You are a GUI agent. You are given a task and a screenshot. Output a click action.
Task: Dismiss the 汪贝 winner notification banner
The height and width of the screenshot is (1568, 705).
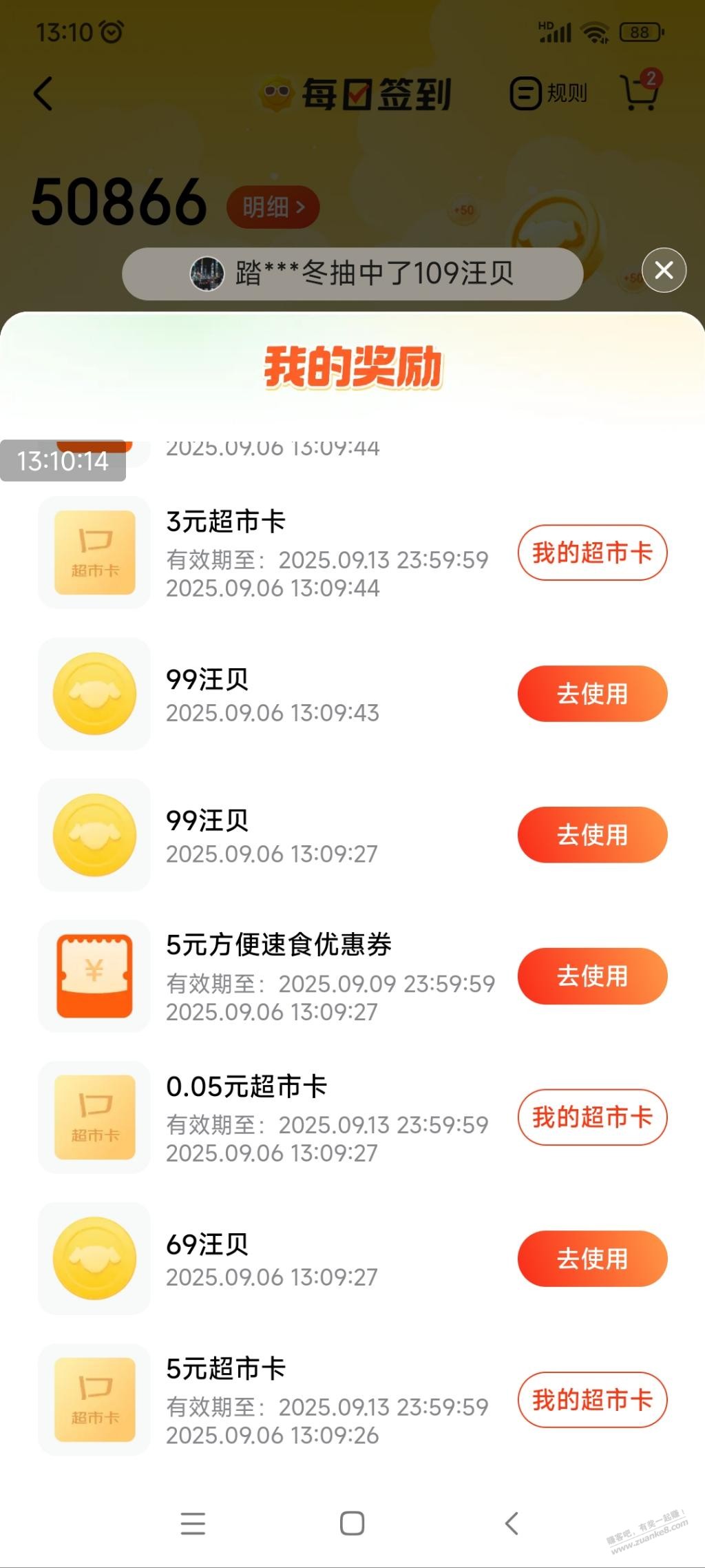662,270
